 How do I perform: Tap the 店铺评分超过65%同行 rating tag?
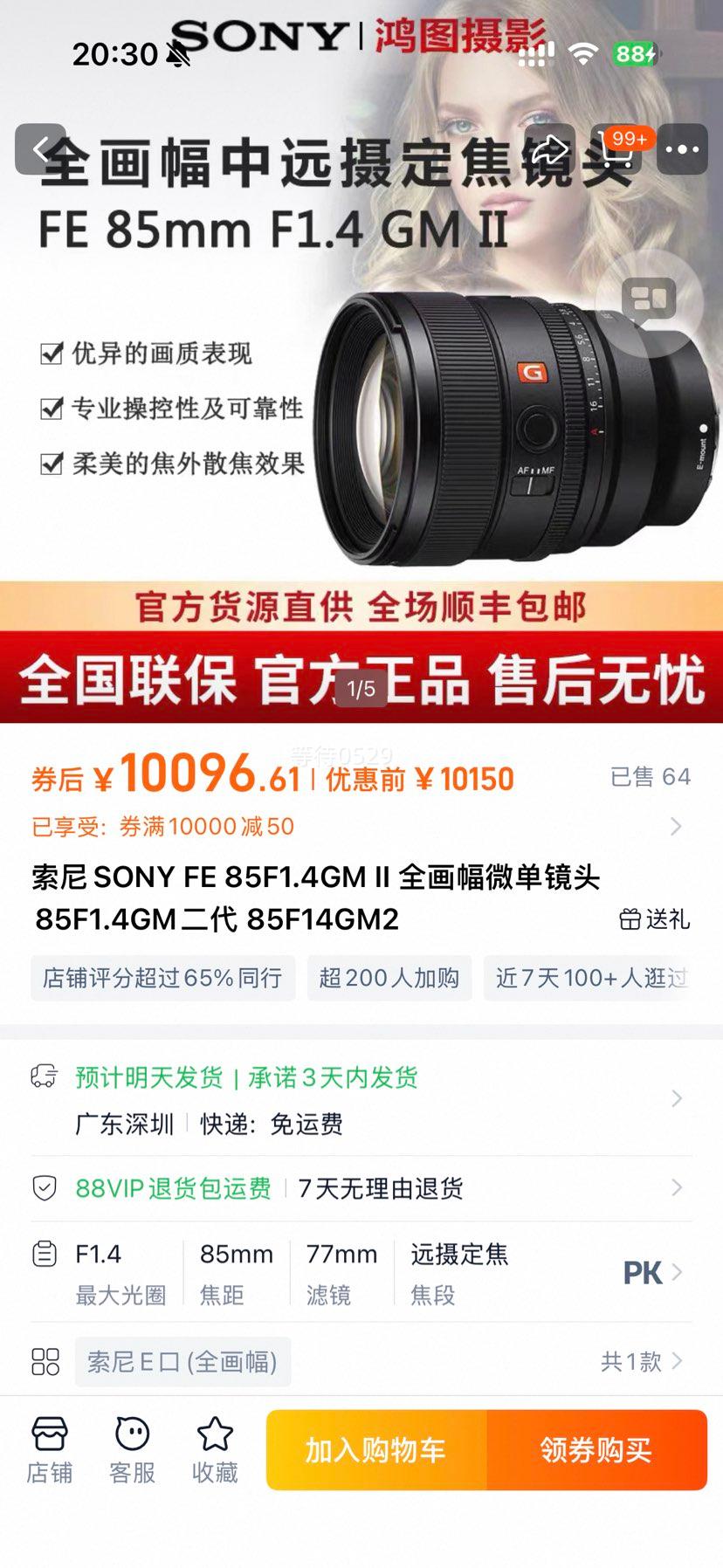coord(162,978)
